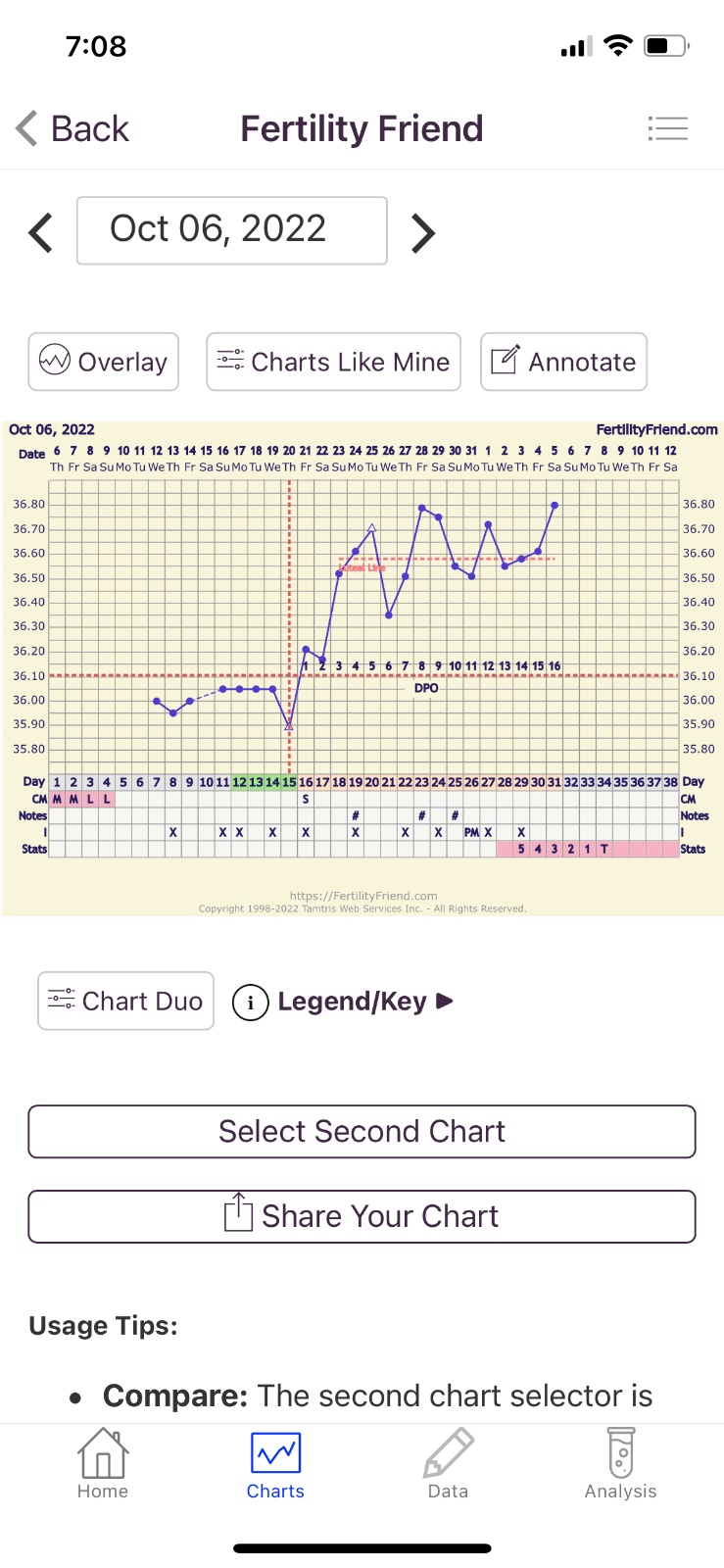The image size is (724, 1568).
Task: Go to the previous chart date
Action: point(41,232)
